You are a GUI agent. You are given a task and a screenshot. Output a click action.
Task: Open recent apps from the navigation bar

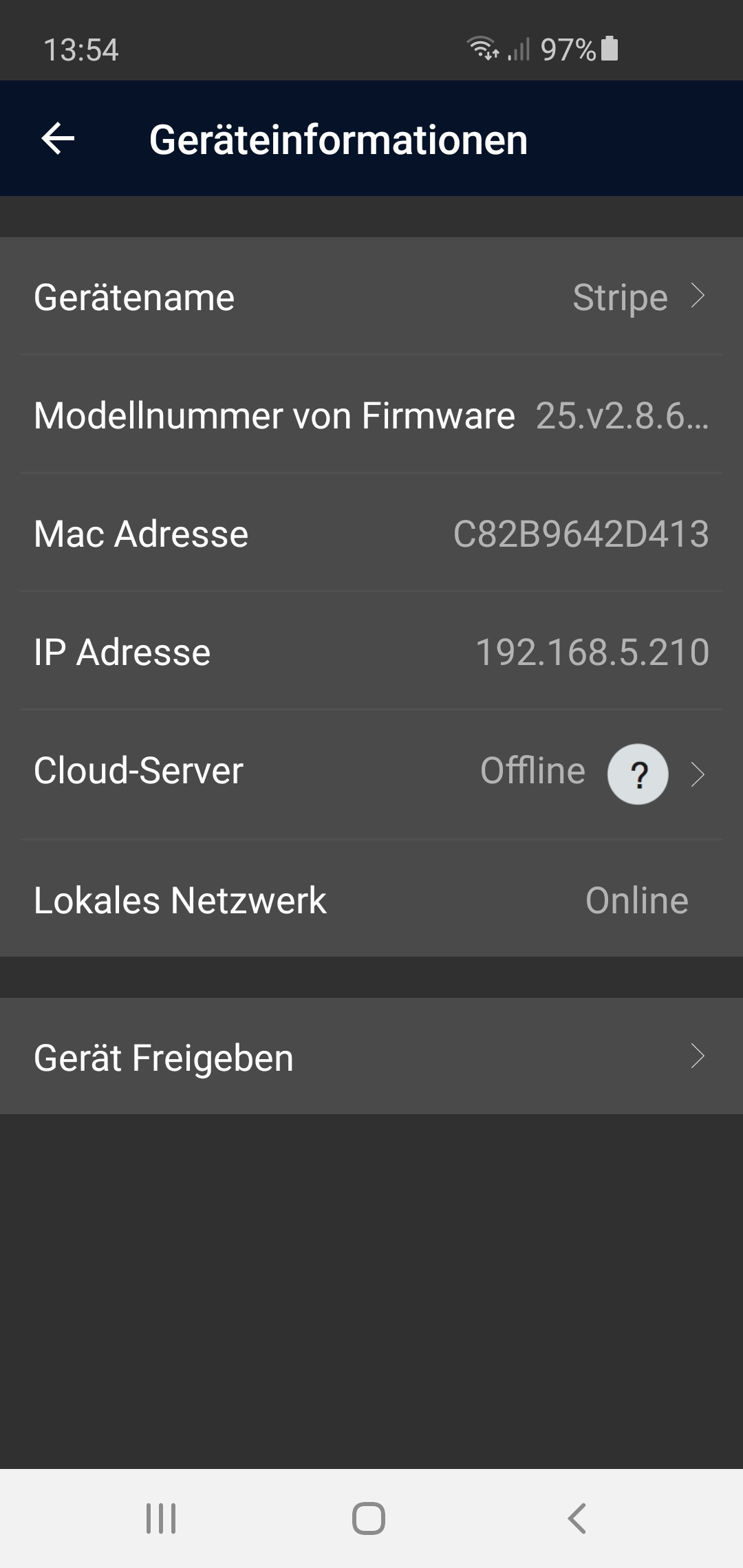tap(161, 1518)
